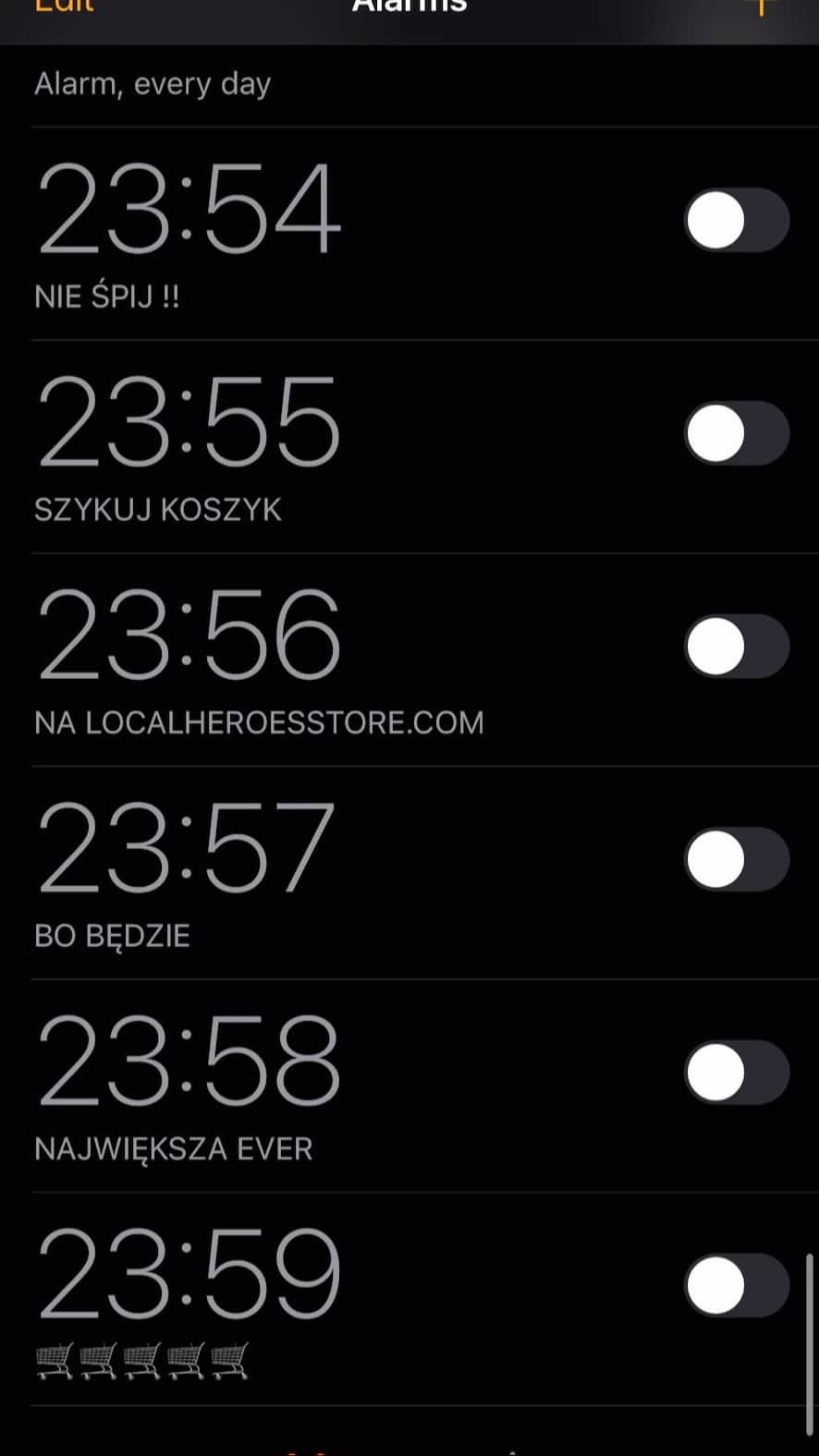Enable the 23:54 NIE ŚPIJ alarm

coord(737,220)
